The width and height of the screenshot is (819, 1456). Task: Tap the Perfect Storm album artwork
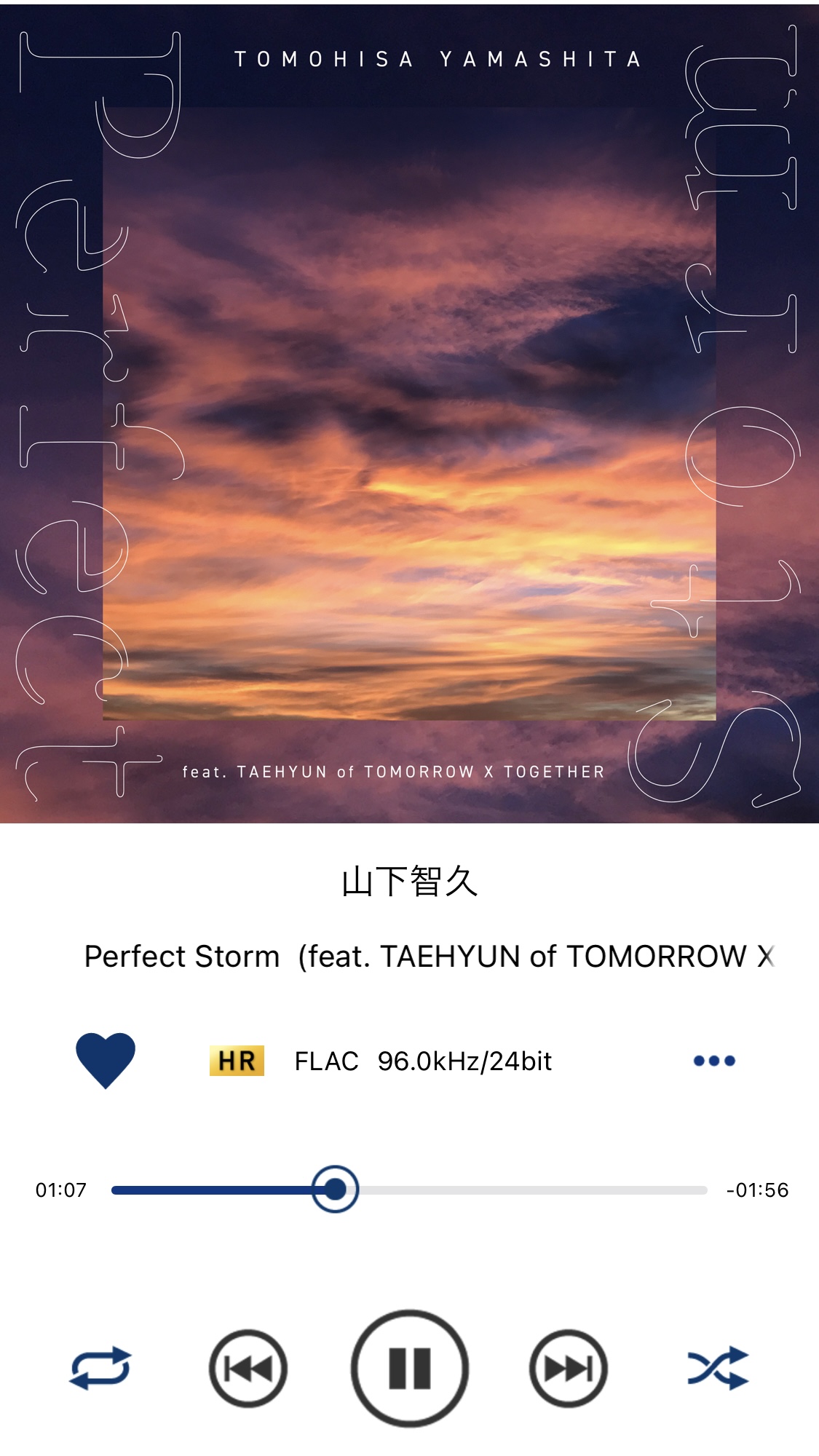tap(409, 414)
